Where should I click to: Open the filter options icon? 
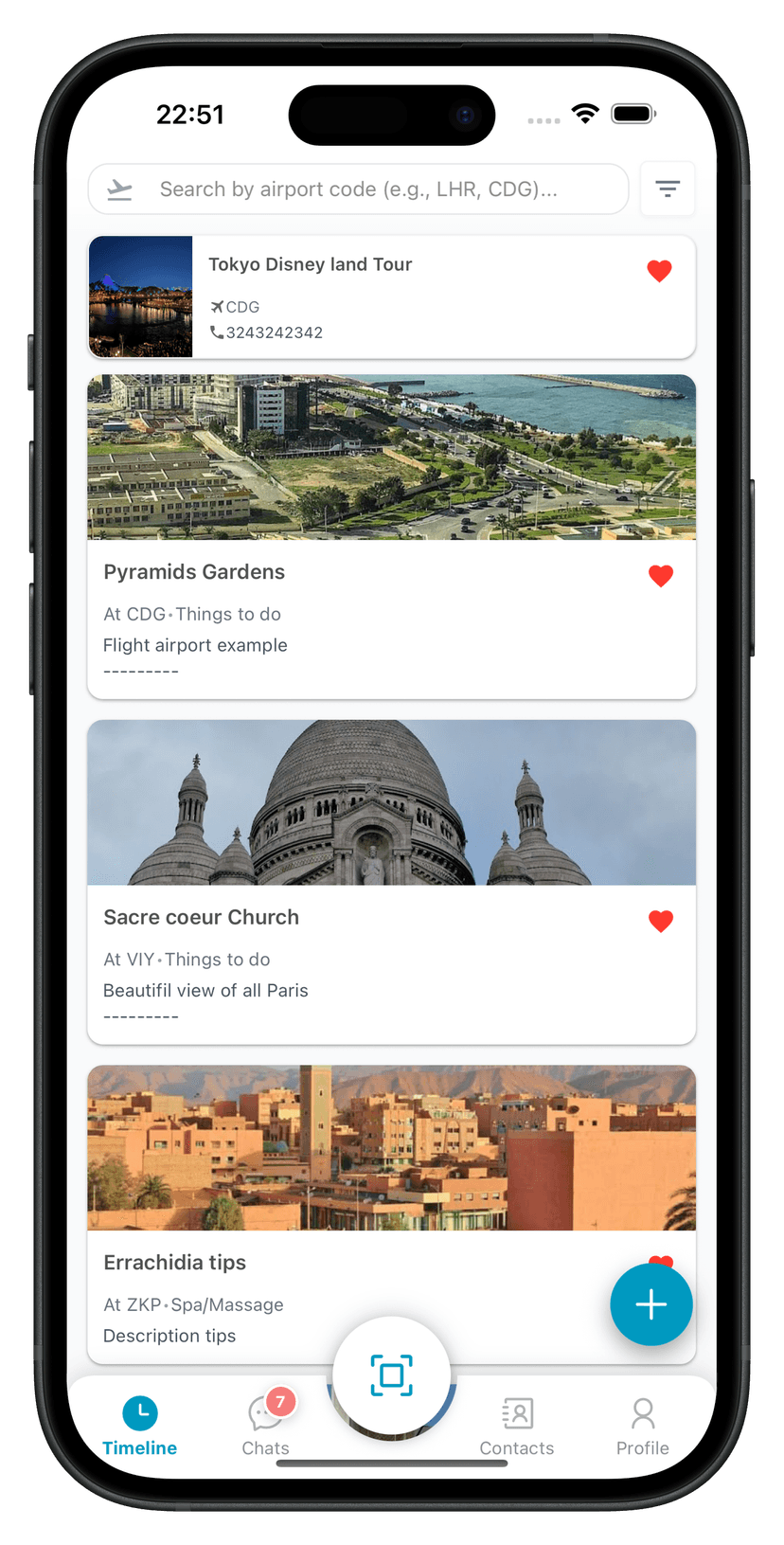click(668, 189)
